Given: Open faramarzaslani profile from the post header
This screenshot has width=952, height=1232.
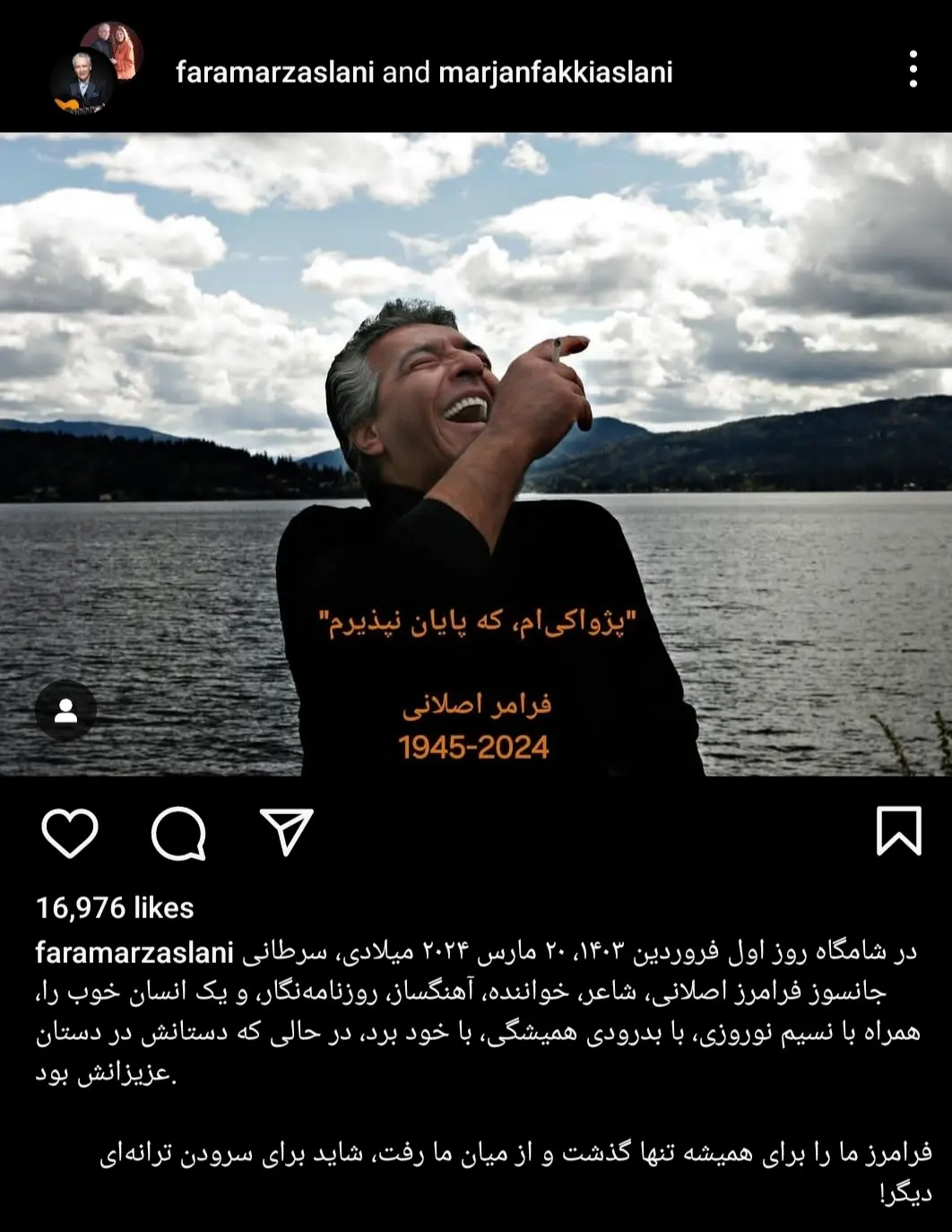Looking at the screenshot, I should (x=274, y=72).
